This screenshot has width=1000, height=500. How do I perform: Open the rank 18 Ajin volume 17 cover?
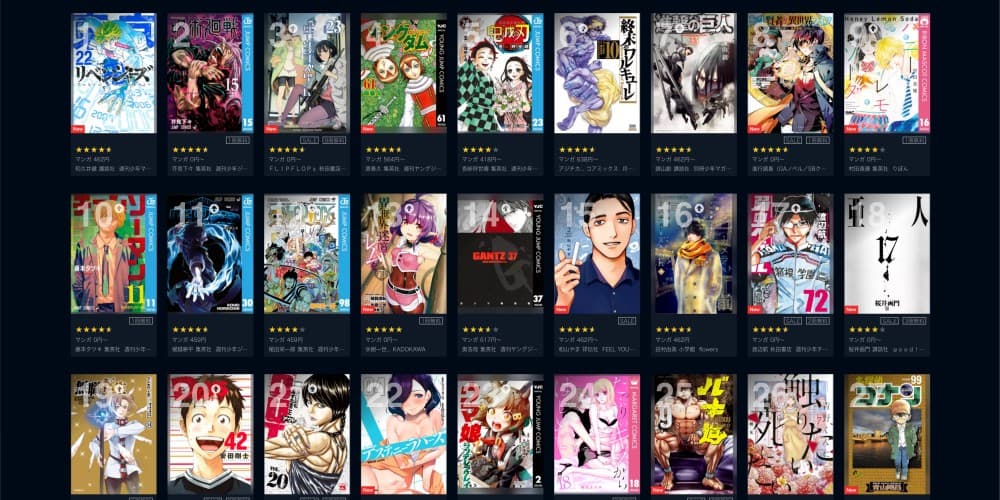pyautogui.click(x=887, y=254)
